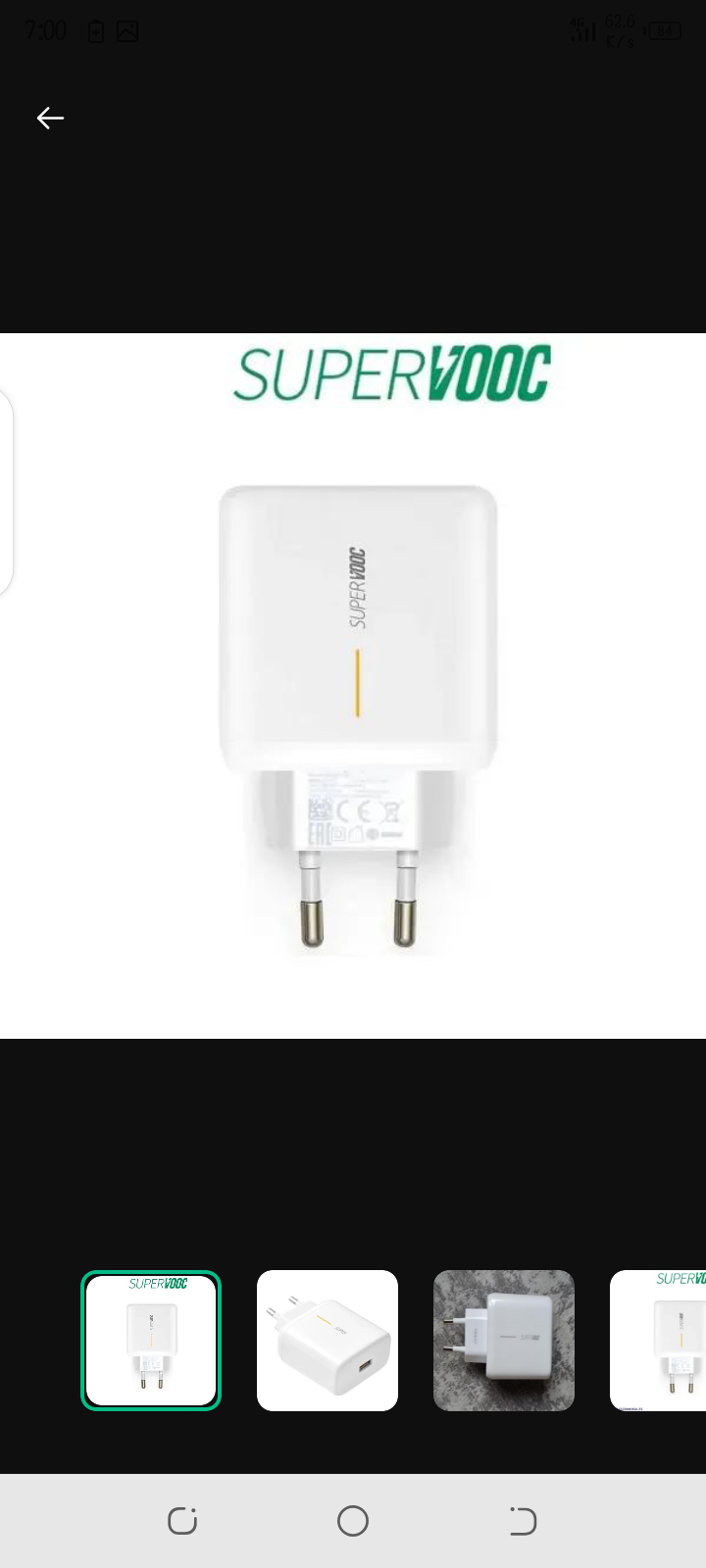706x1568 pixels.
Task: View the charger photo on gray surface
Action: point(504,1341)
